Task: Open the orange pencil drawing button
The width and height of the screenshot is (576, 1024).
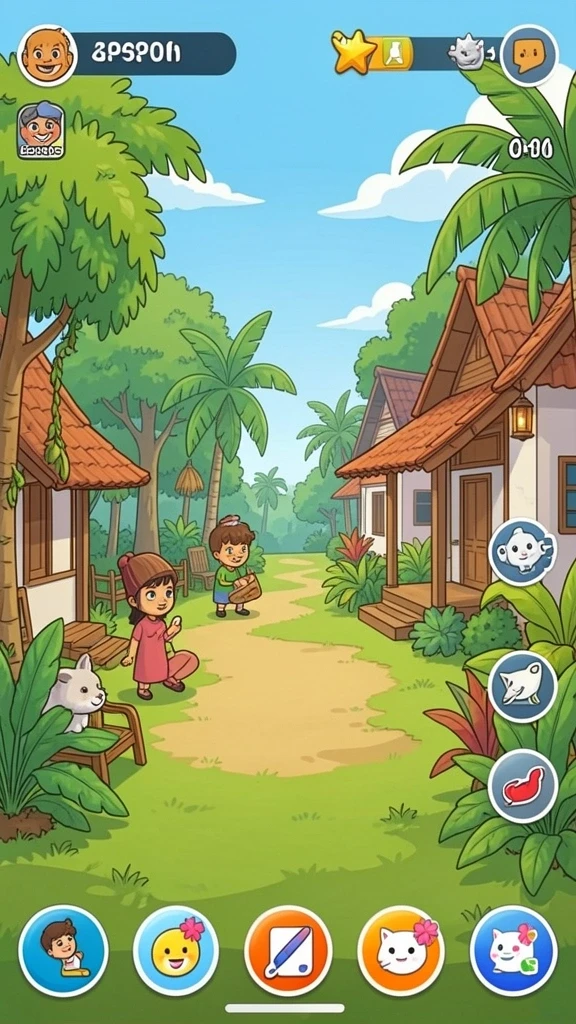Action: [288, 950]
